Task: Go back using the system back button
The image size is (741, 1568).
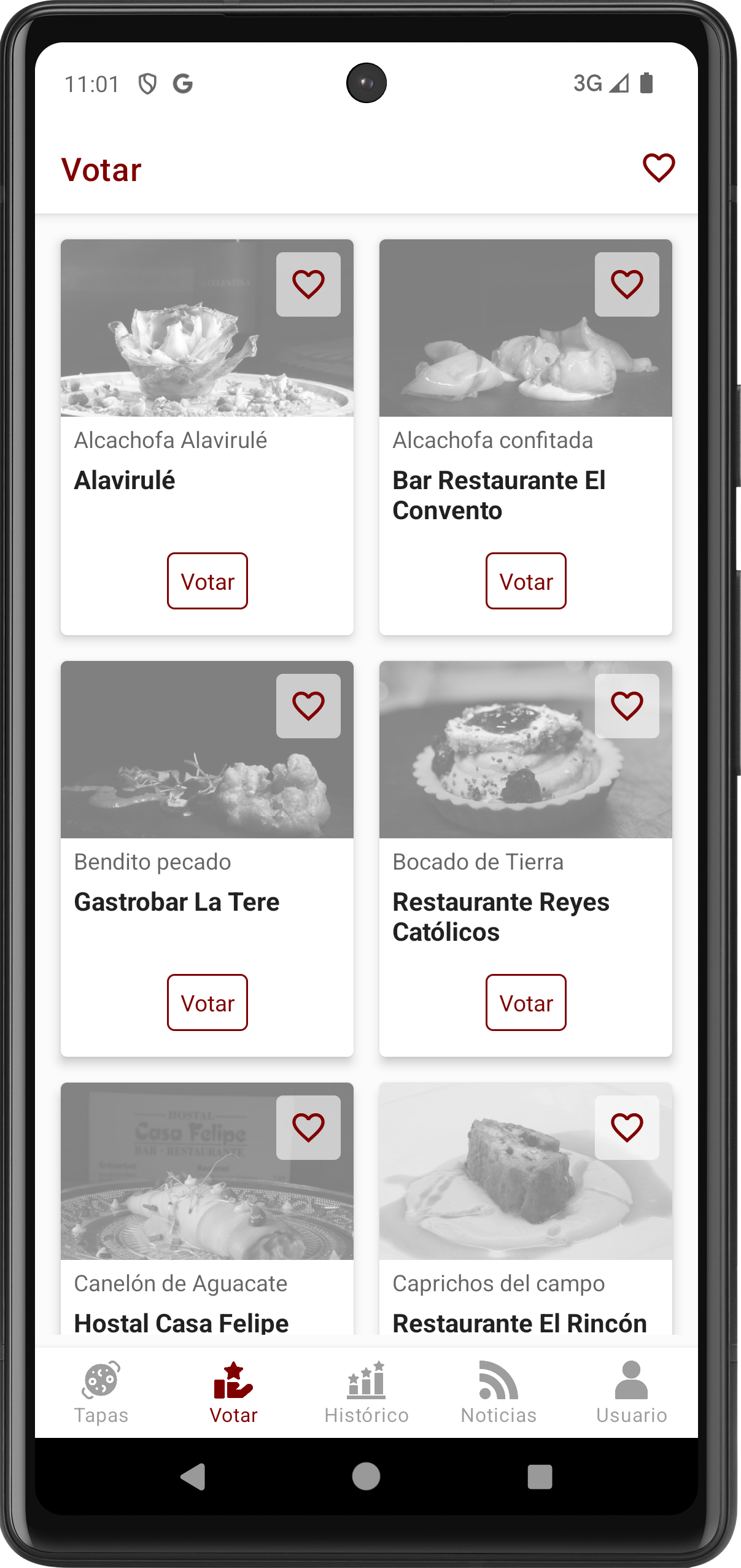Action: [x=193, y=1477]
